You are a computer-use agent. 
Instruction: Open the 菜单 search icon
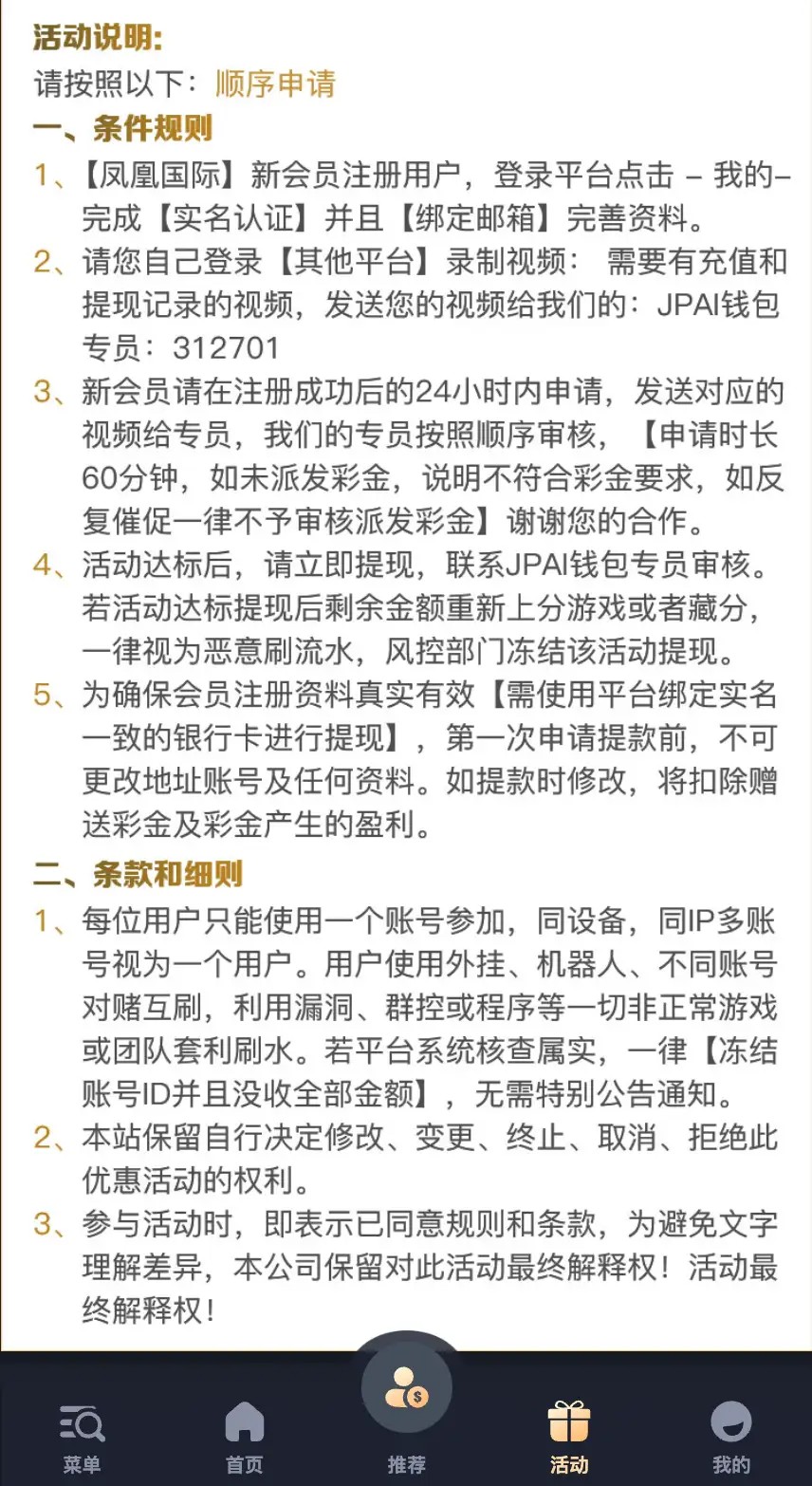(83, 1423)
